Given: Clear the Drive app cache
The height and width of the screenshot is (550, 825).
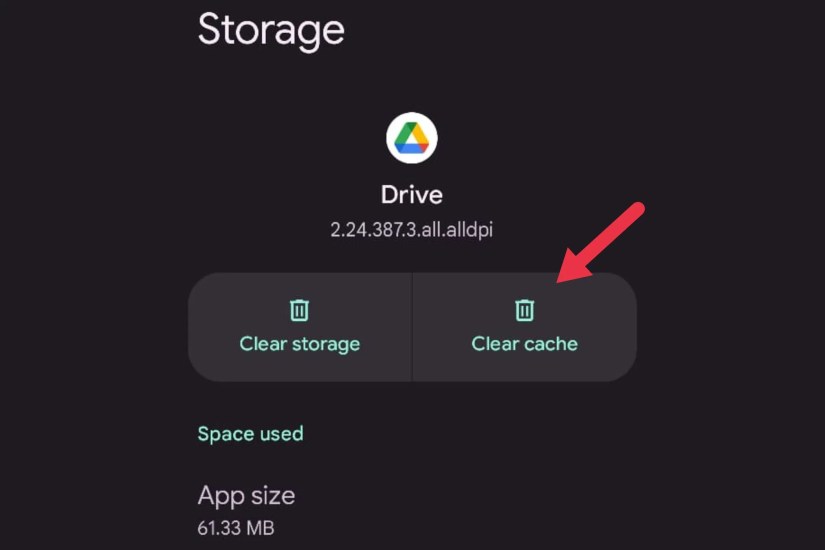Looking at the screenshot, I should click(x=524, y=327).
